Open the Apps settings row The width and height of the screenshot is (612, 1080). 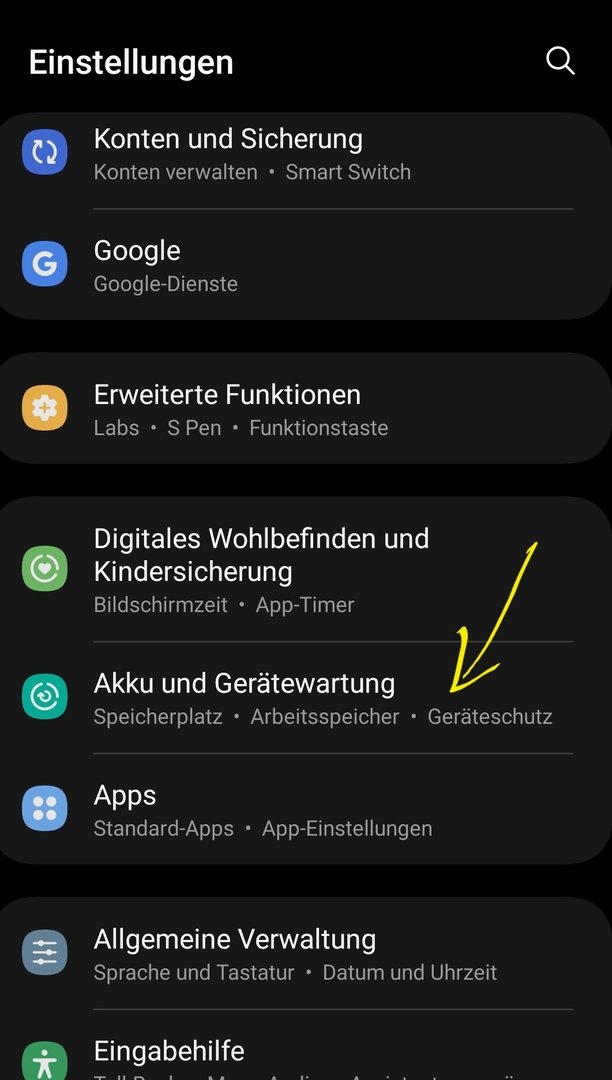click(x=300, y=809)
